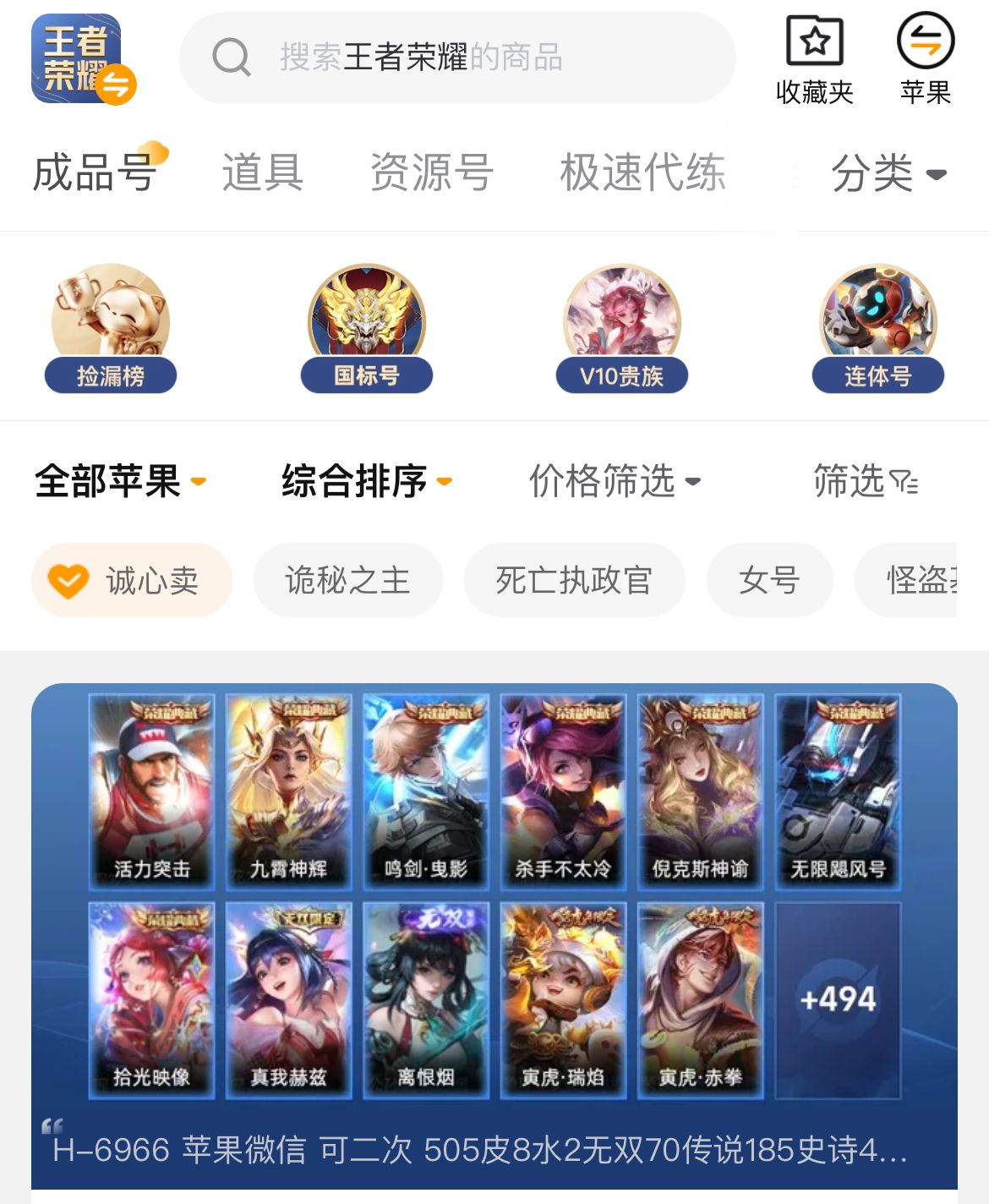Expand the 综合排序 sort dropdown
Image resolution: width=989 pixels, height=1204 pixels.
pyautogui.click(x=366, y=482)
